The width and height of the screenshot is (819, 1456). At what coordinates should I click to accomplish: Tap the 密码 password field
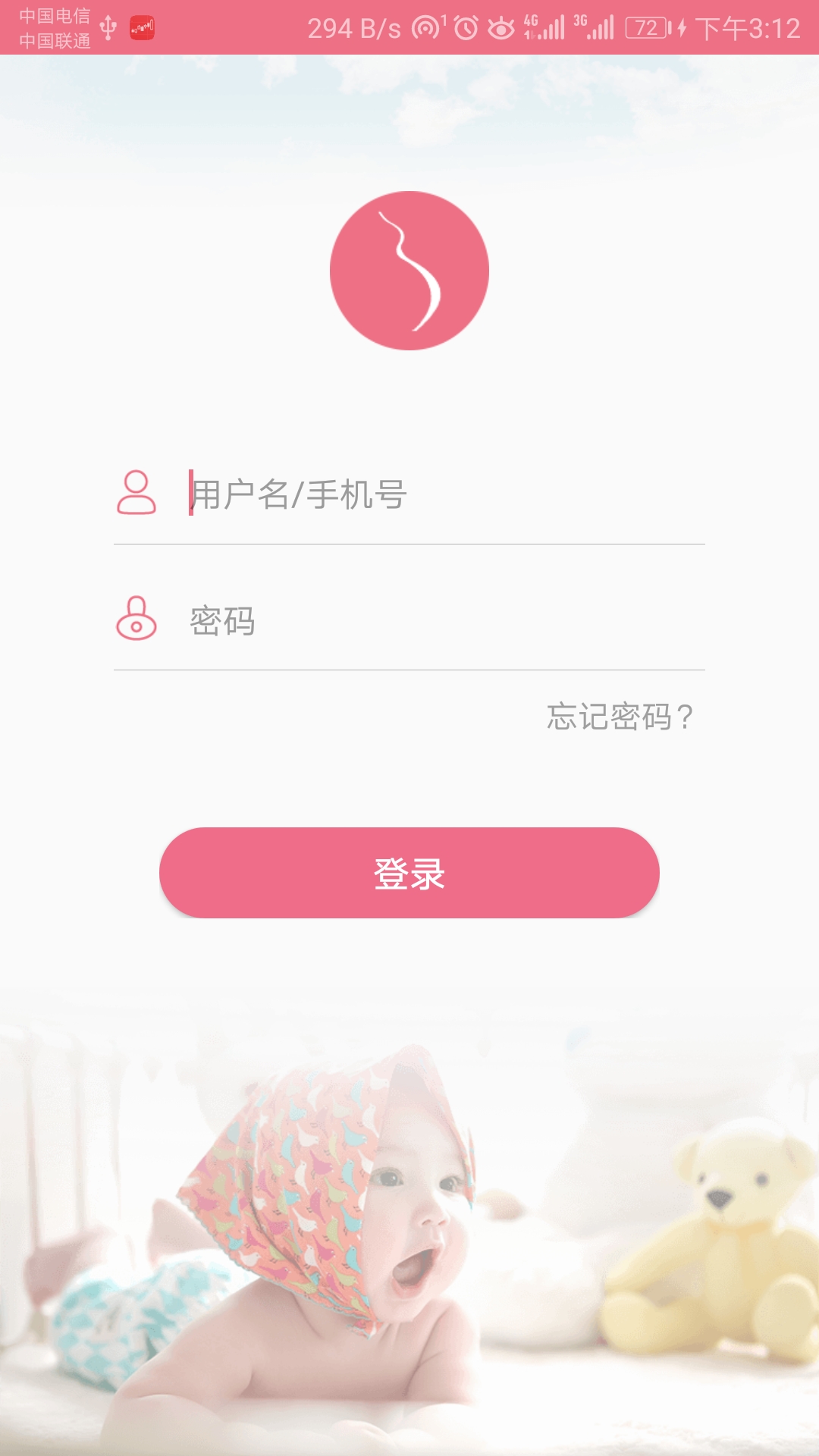click(440, 621)
